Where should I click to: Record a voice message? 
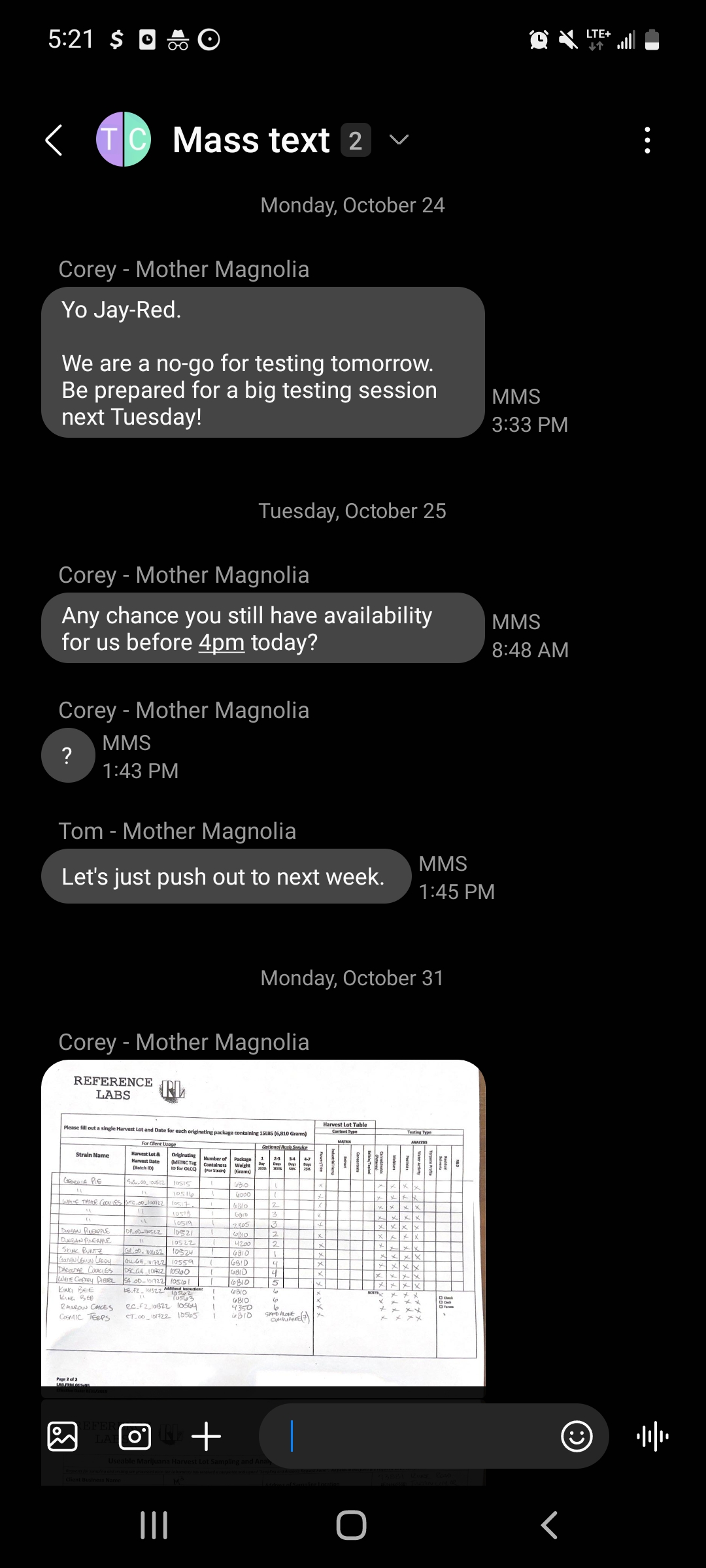652,1437
